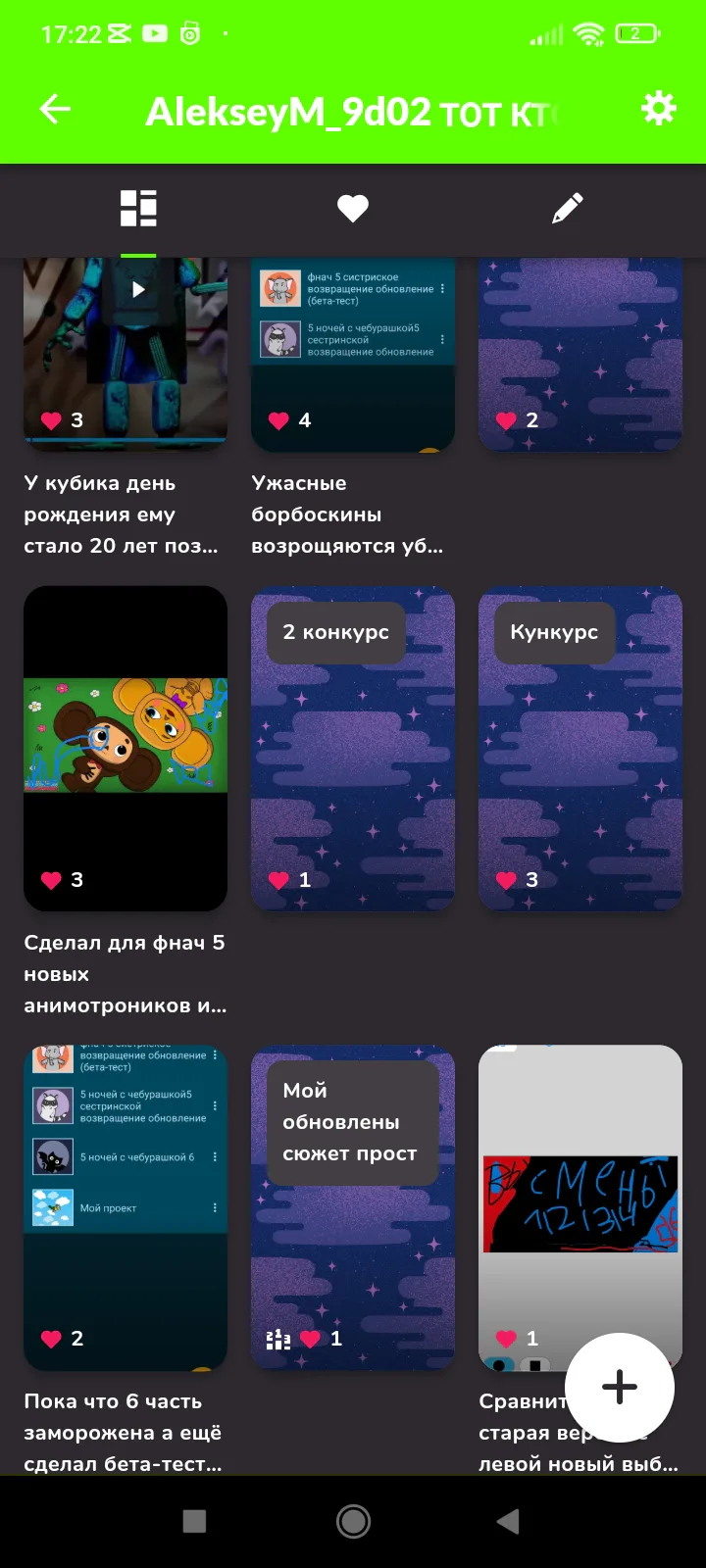Open the settings gear
The width and height of the screenshot is (706, 1568).
[658, 108]
